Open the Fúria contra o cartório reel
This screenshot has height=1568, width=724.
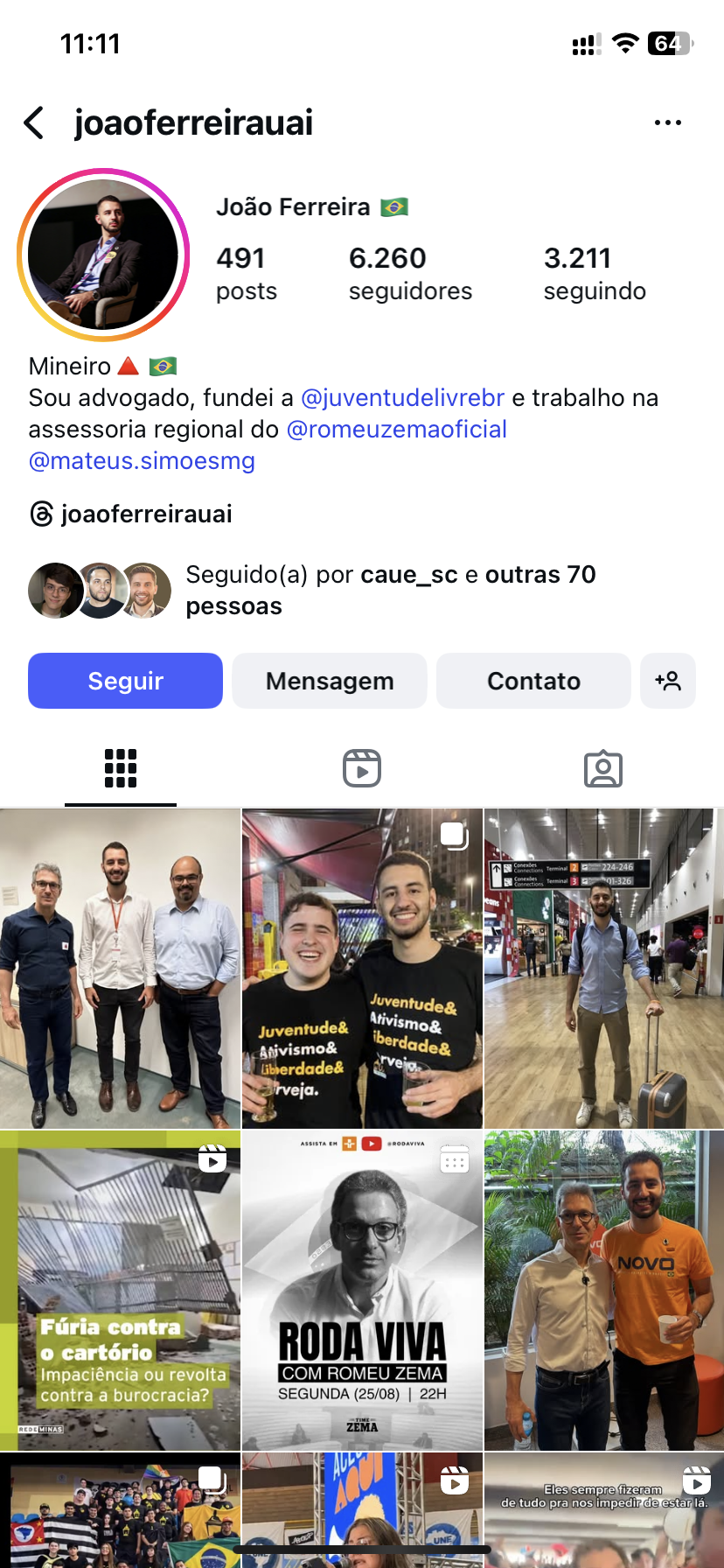(x=120, y=1290)
